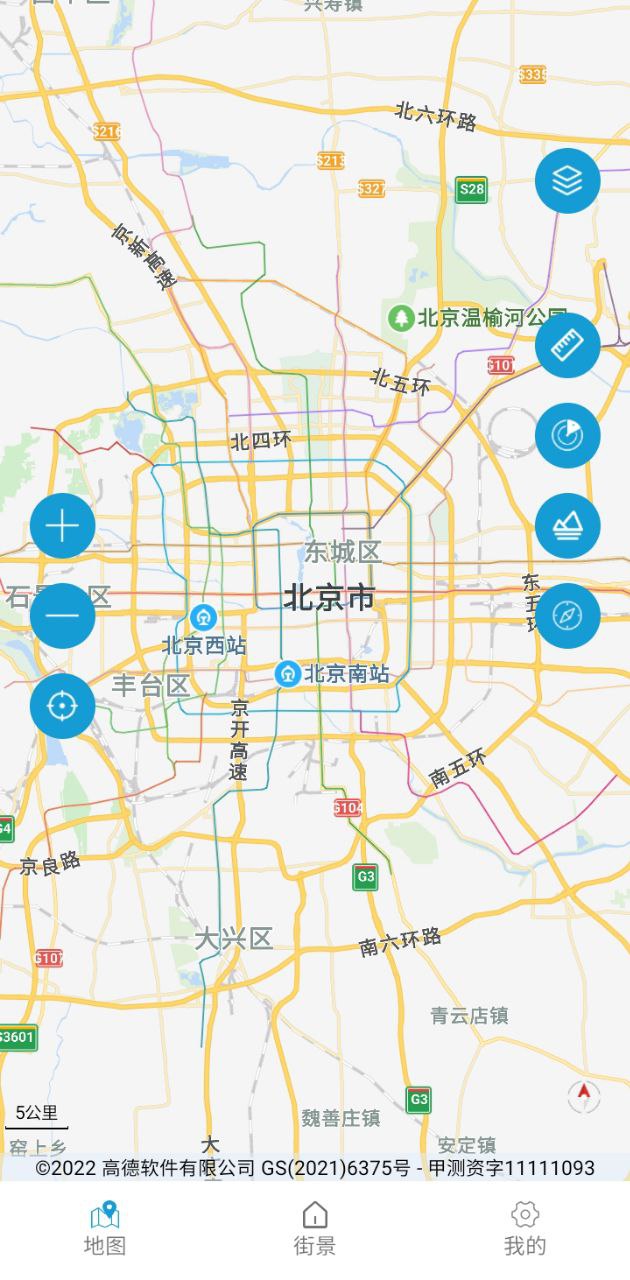Switch to the 地图 tab
This screenshot has width=630, height=1280.
105,1230
